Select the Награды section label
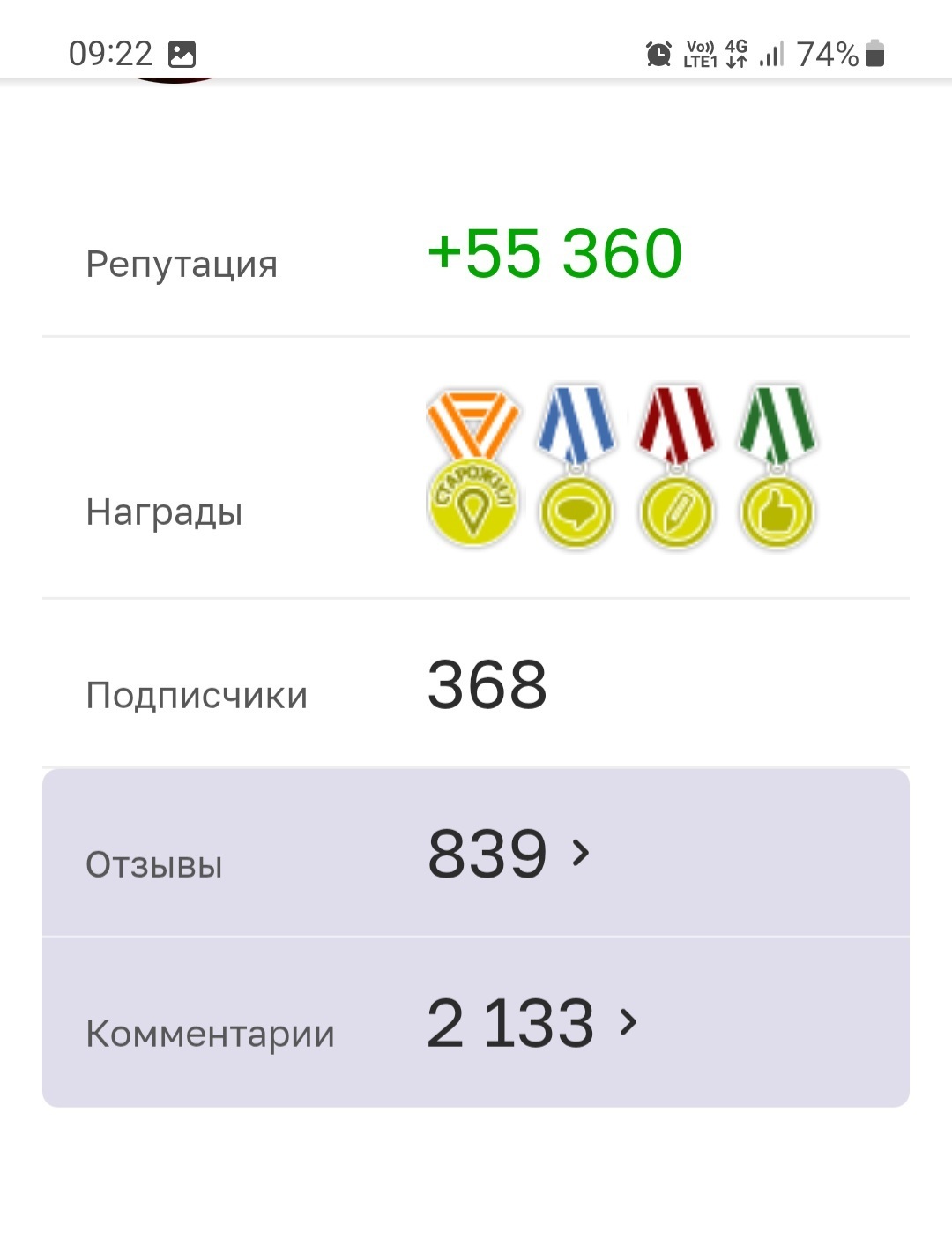Viewport: 952px width, 1240px height. pos(163,512)
